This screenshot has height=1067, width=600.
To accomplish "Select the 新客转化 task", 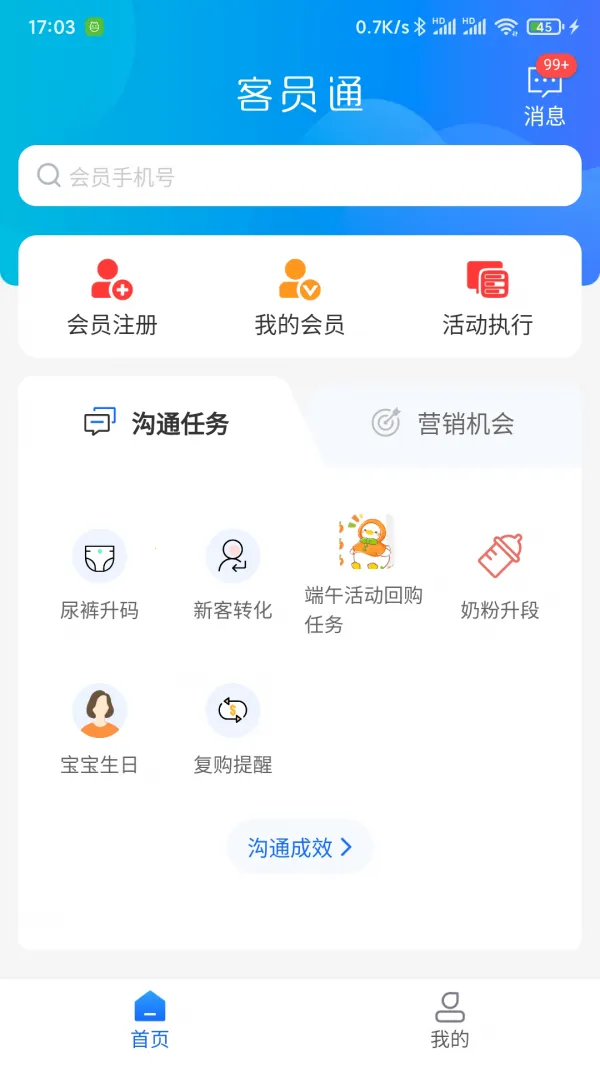I will click(x=233, y=576).
